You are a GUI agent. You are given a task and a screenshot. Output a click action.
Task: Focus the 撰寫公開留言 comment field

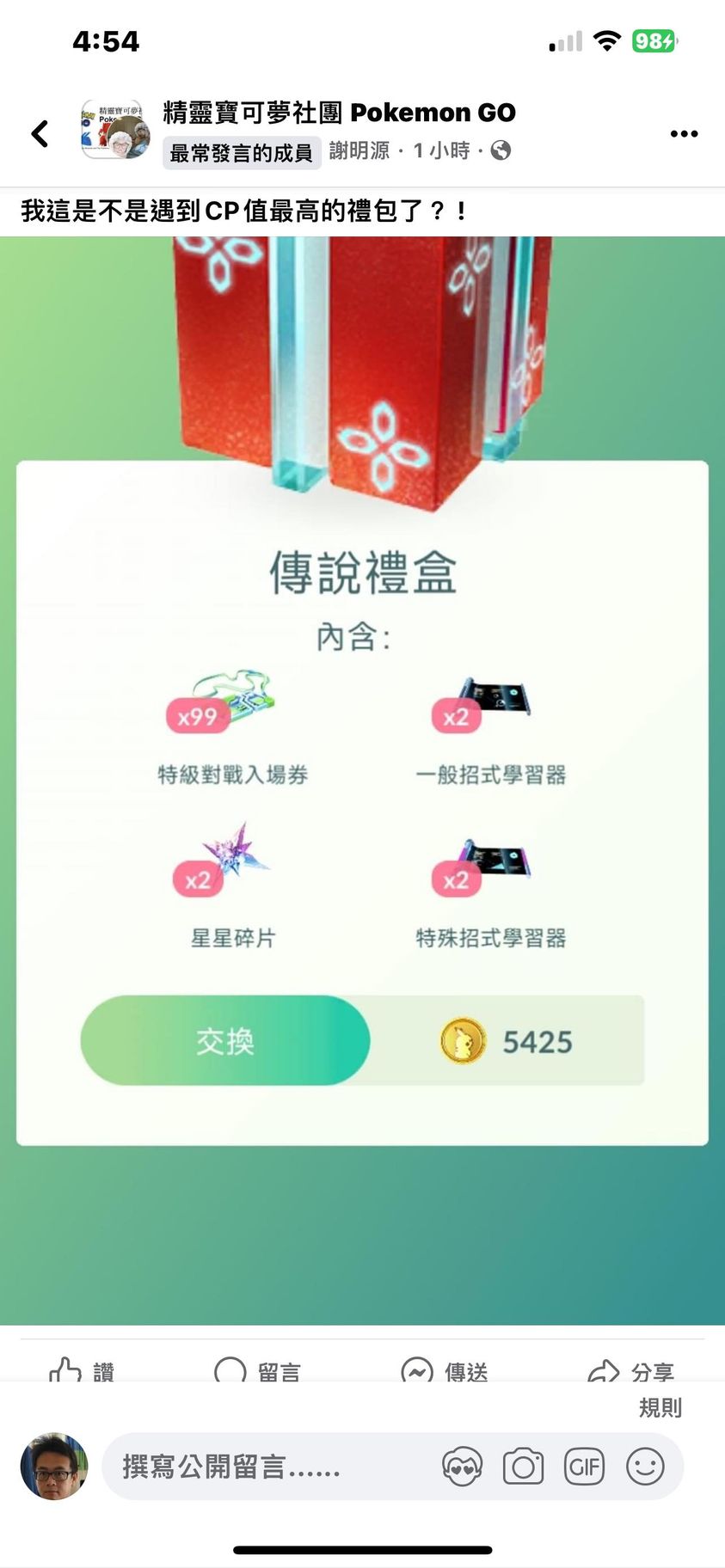(258, 1467)
